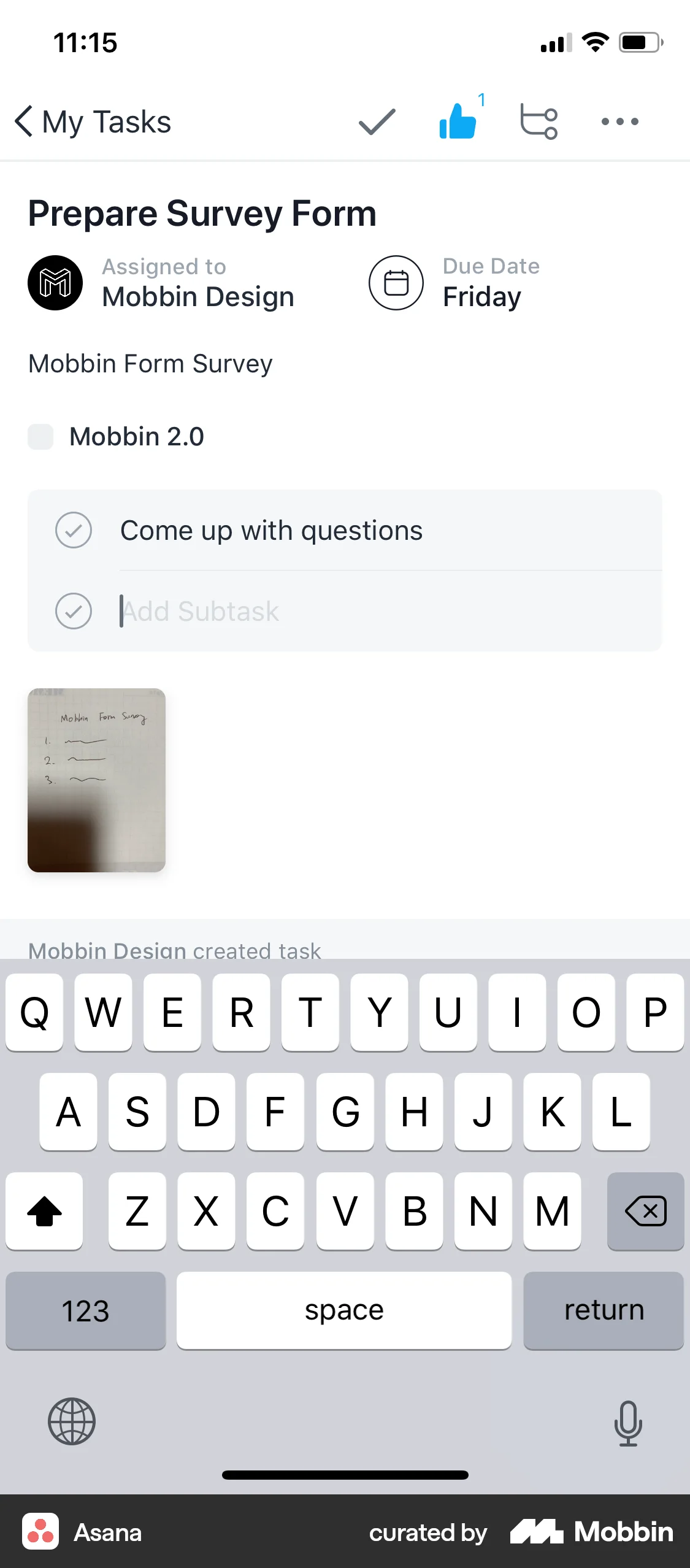The image size is (690, 1568).
Task: Tap the empty Add Subtask check circle
Action: point(74,611)
